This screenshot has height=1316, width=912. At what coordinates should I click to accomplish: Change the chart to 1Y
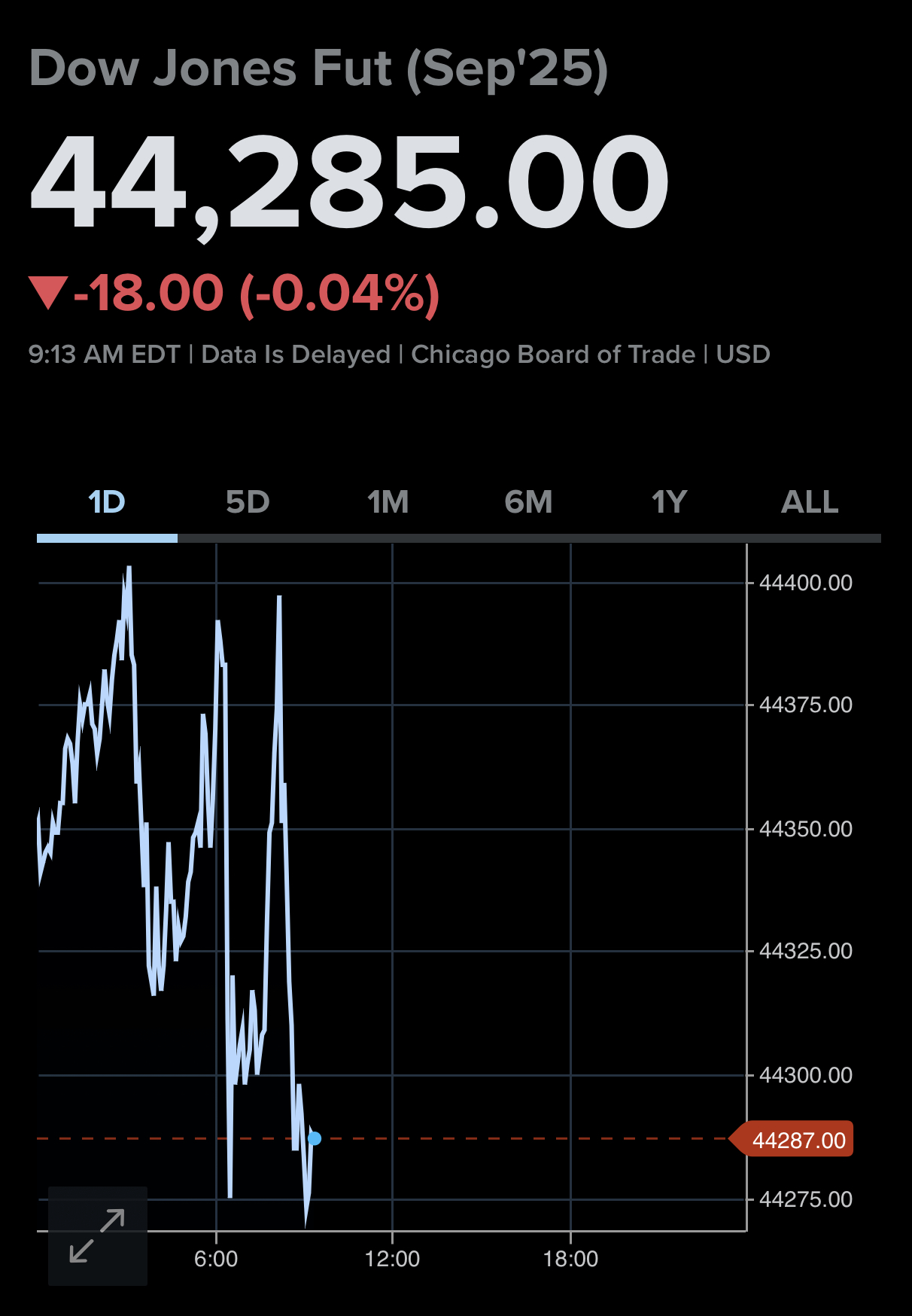pyautogui.click(x=670, y=502)
